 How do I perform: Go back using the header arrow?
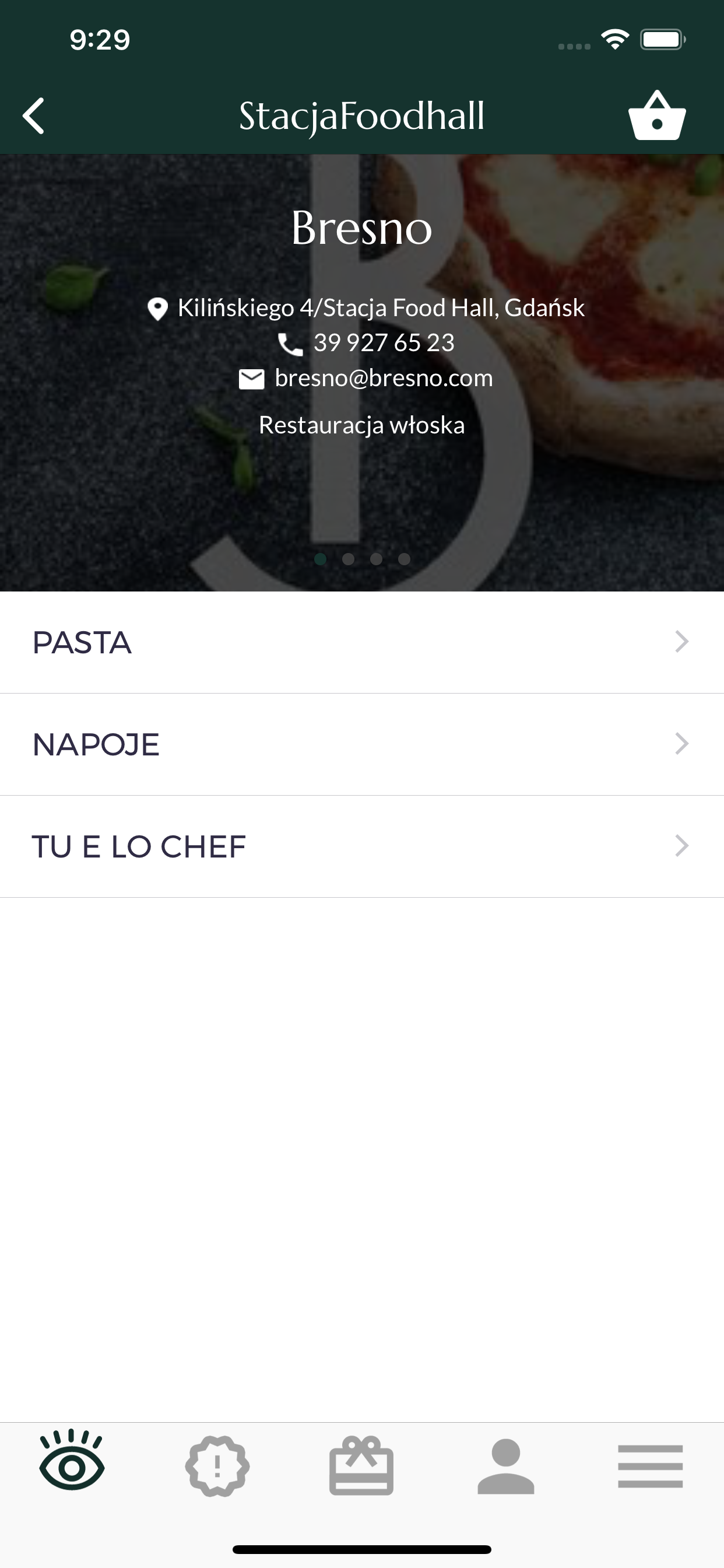pos(34,116)
